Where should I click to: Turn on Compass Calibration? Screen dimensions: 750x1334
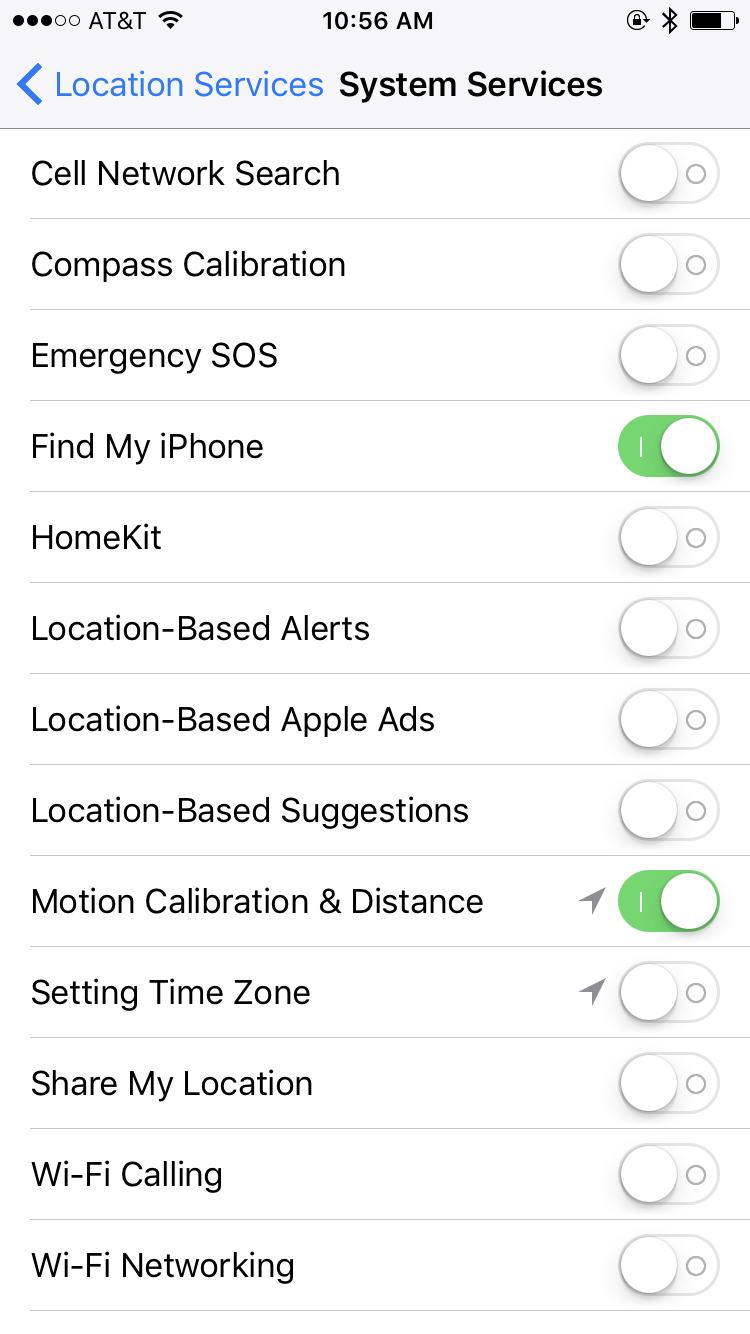(x=669, y=265)
